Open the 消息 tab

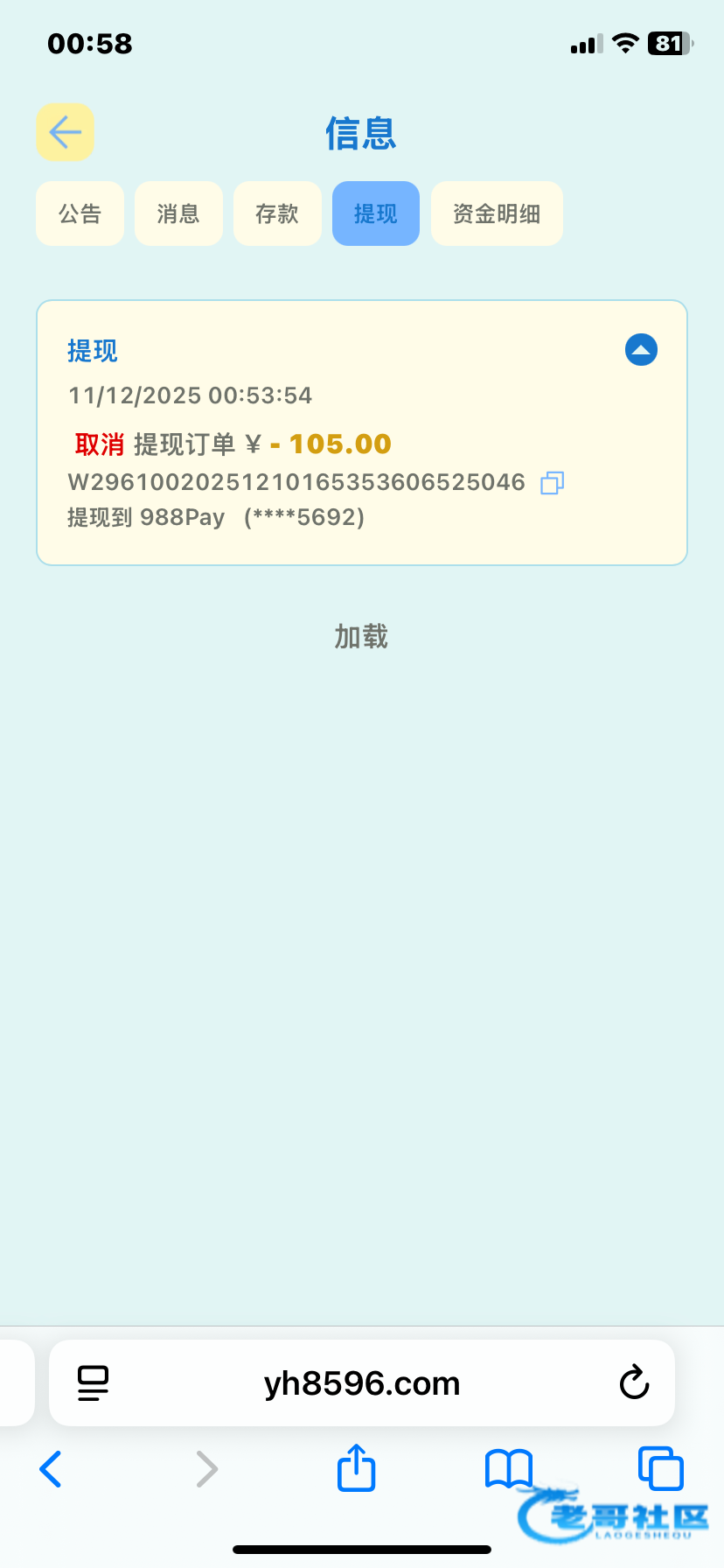pyautogui.click(x=178, y=213)
